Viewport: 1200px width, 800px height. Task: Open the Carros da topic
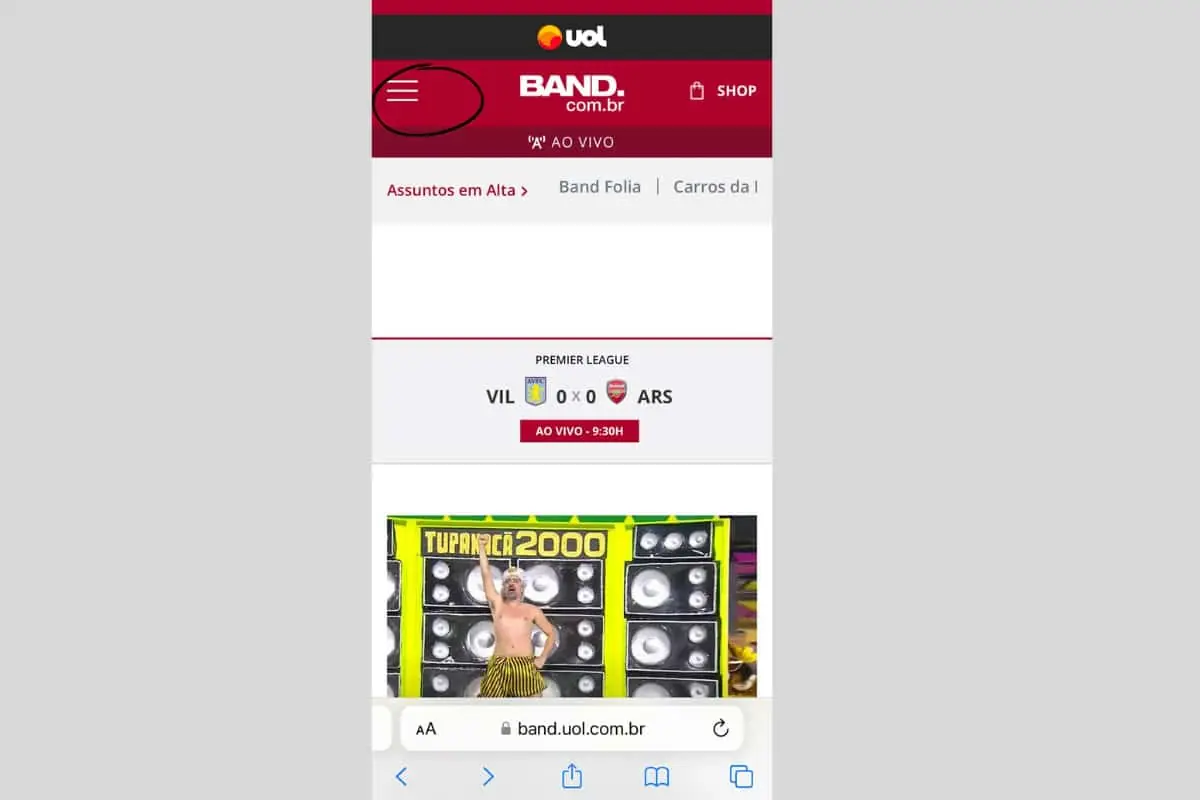pyautogui.click(x=714, y=187)
